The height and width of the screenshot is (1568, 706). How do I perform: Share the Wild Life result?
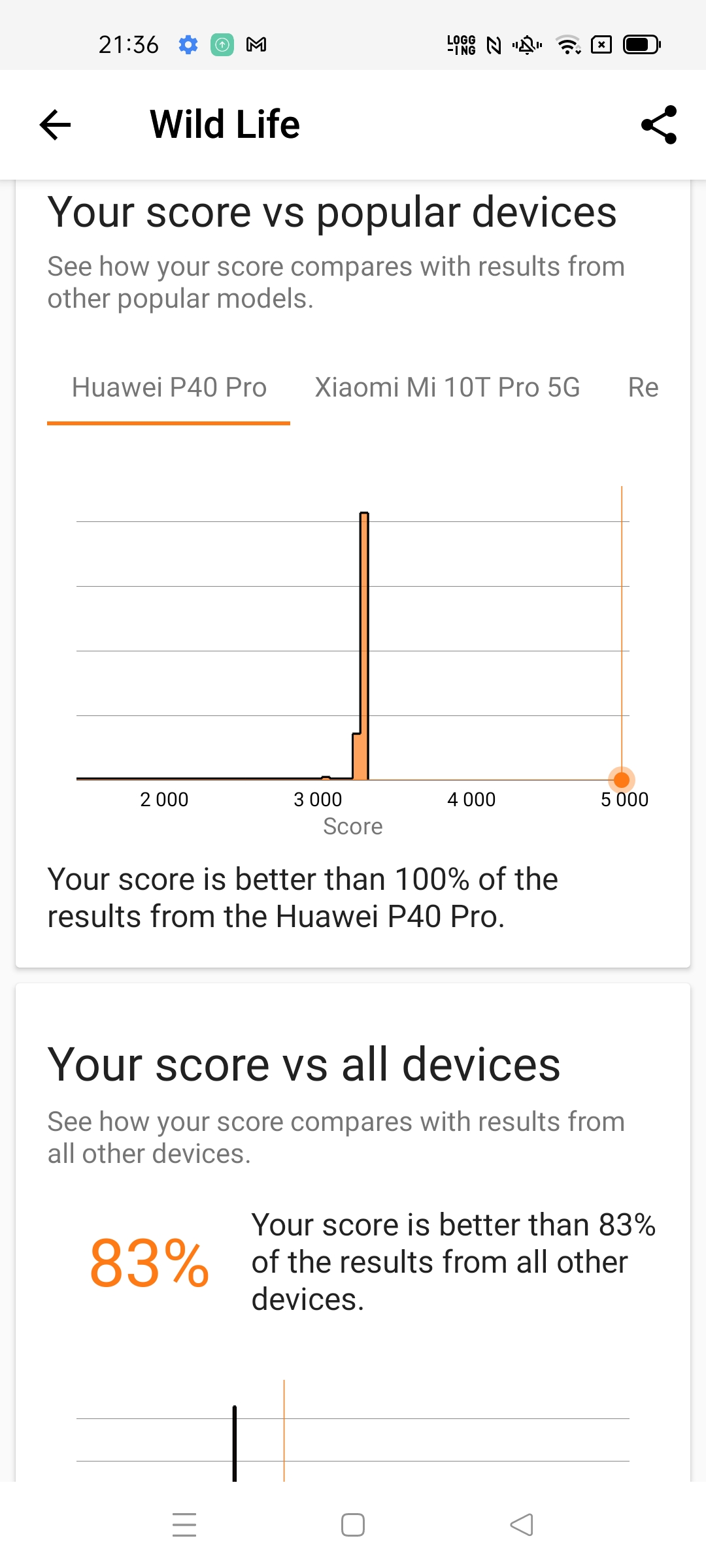point(659,125)
